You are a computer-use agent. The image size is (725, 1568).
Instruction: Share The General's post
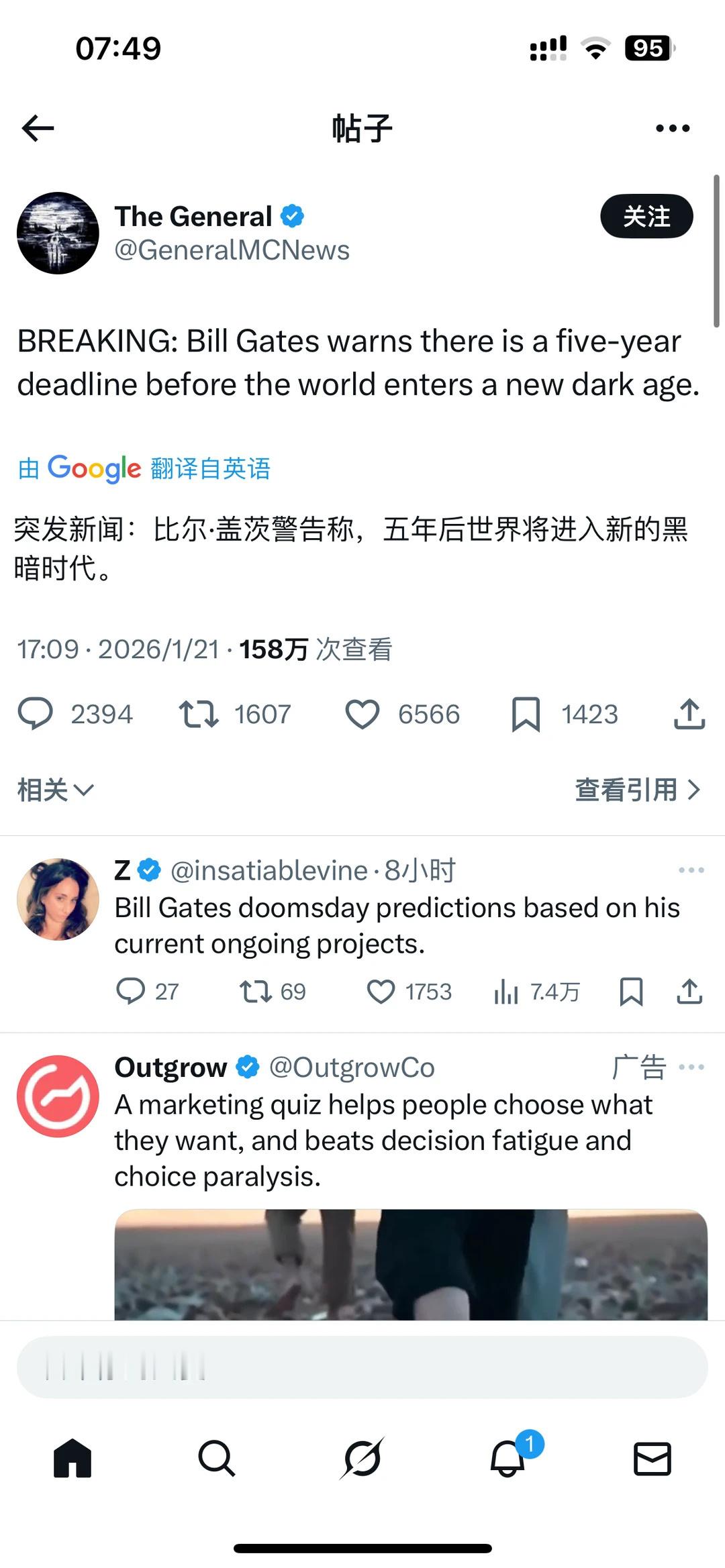tap(689, 715)
